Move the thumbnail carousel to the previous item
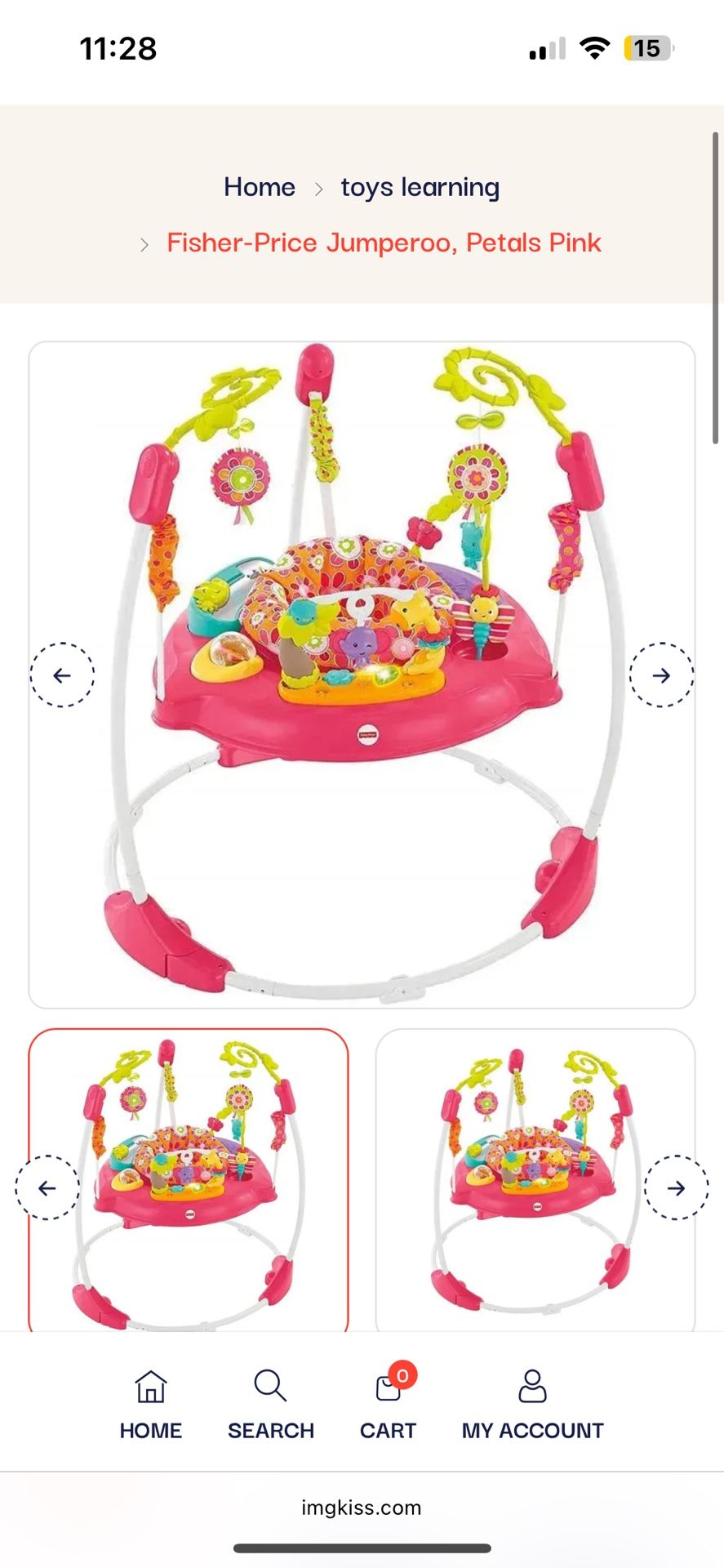The image size is (724, 1568). pos(47,1187)
